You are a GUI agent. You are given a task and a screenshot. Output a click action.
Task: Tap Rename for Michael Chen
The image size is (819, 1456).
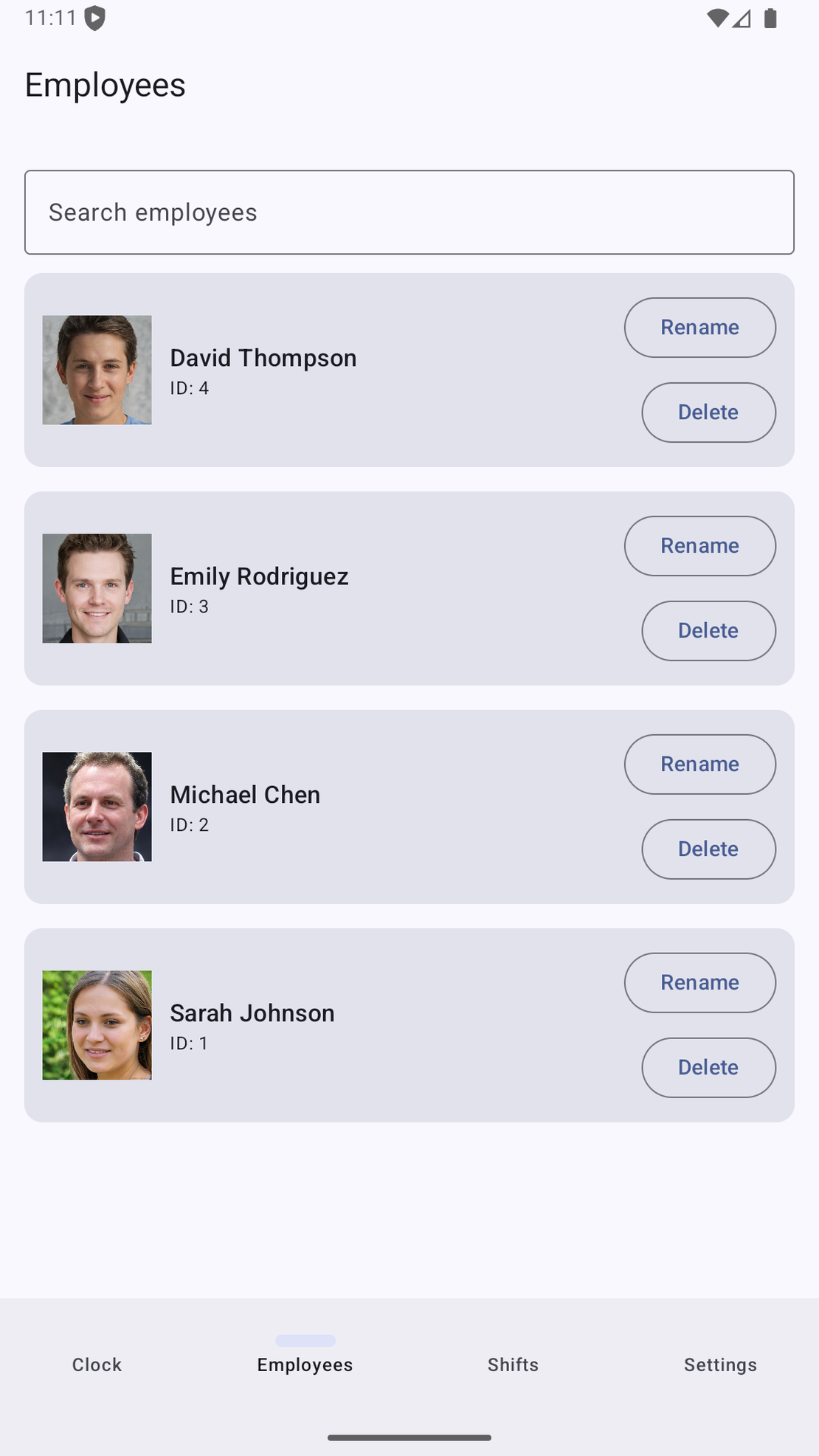pos(699,765)
